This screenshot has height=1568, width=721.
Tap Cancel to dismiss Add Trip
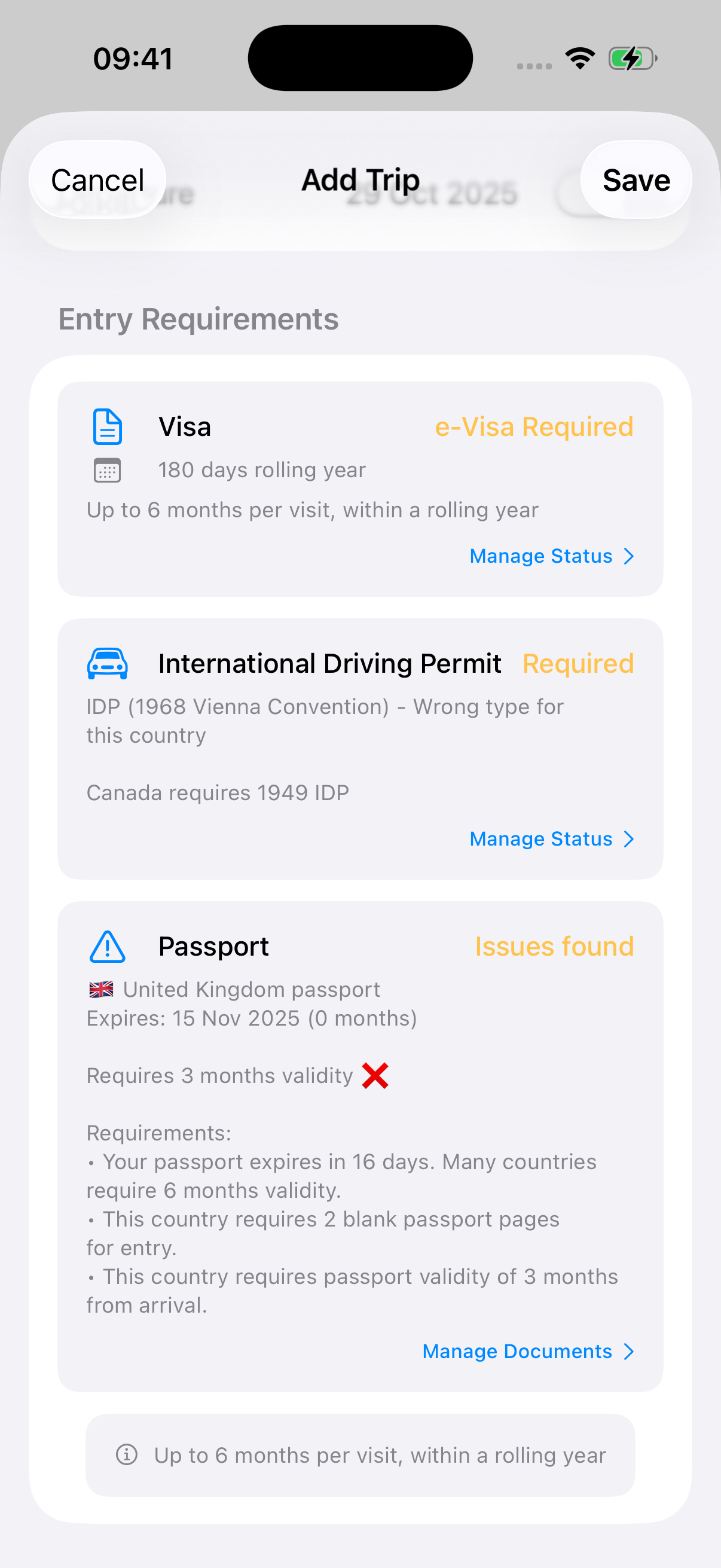pyautogui.click(x=97, y=179)
